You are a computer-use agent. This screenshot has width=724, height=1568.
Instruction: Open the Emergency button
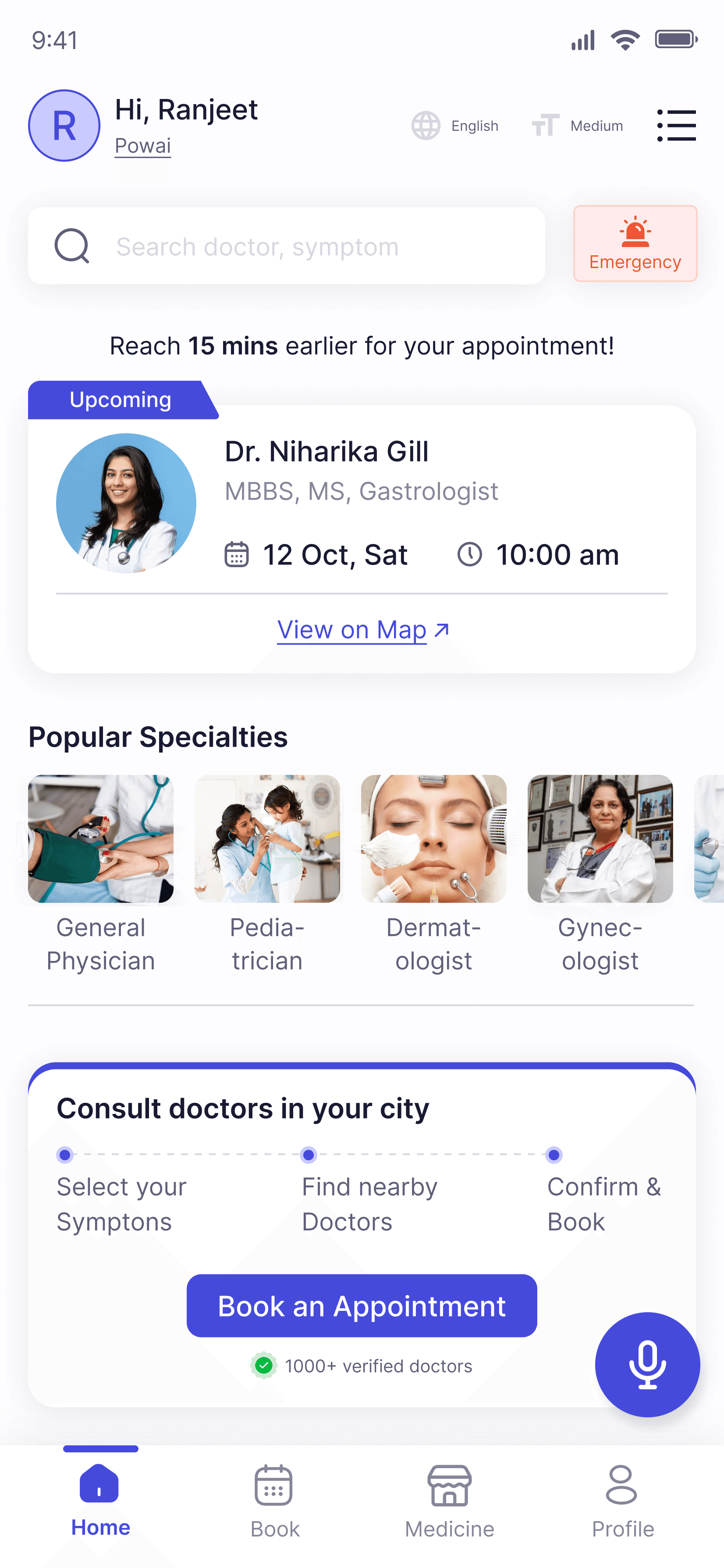click(635, 244)
